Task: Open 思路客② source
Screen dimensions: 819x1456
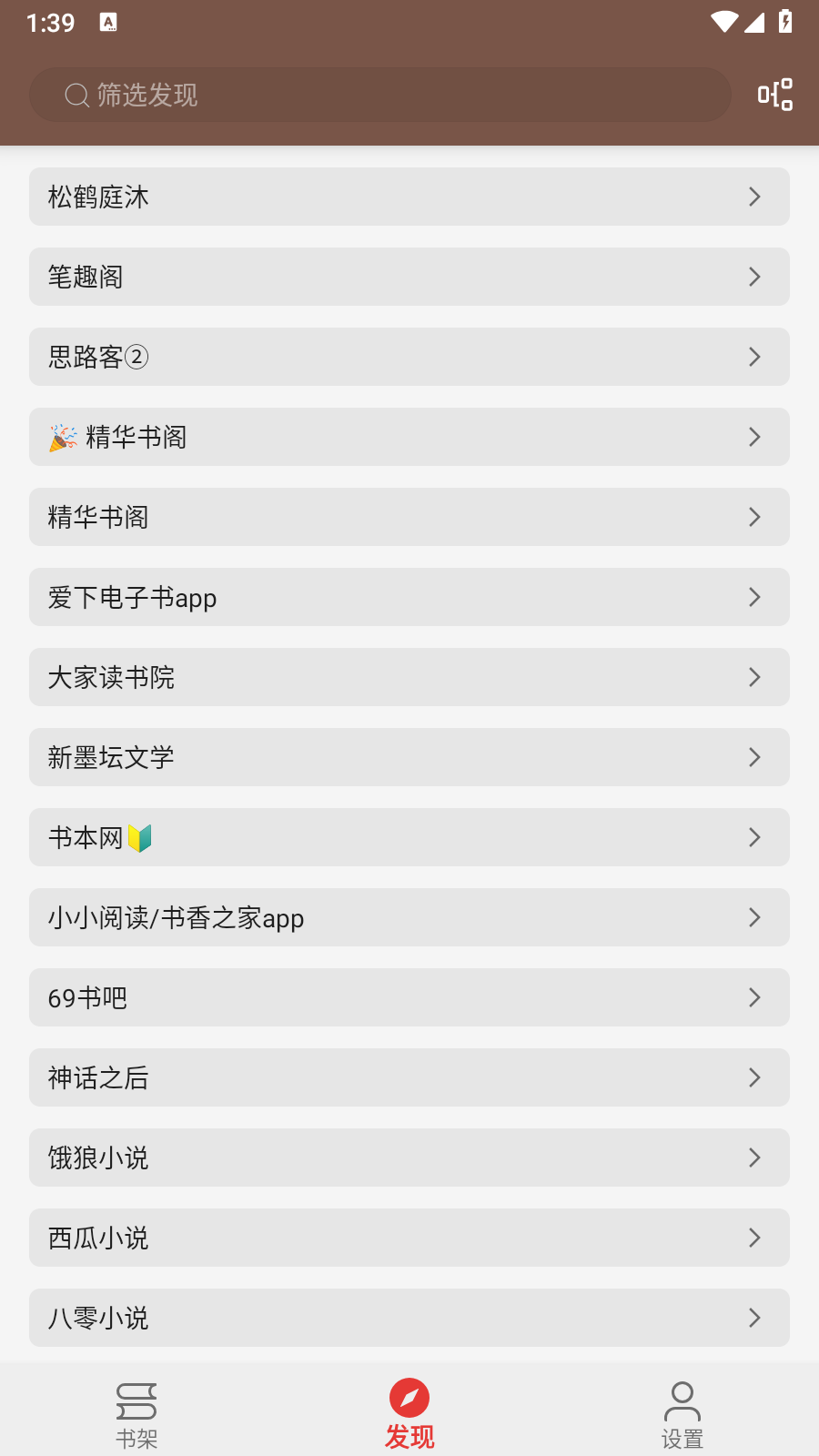Action: (409, 357)
